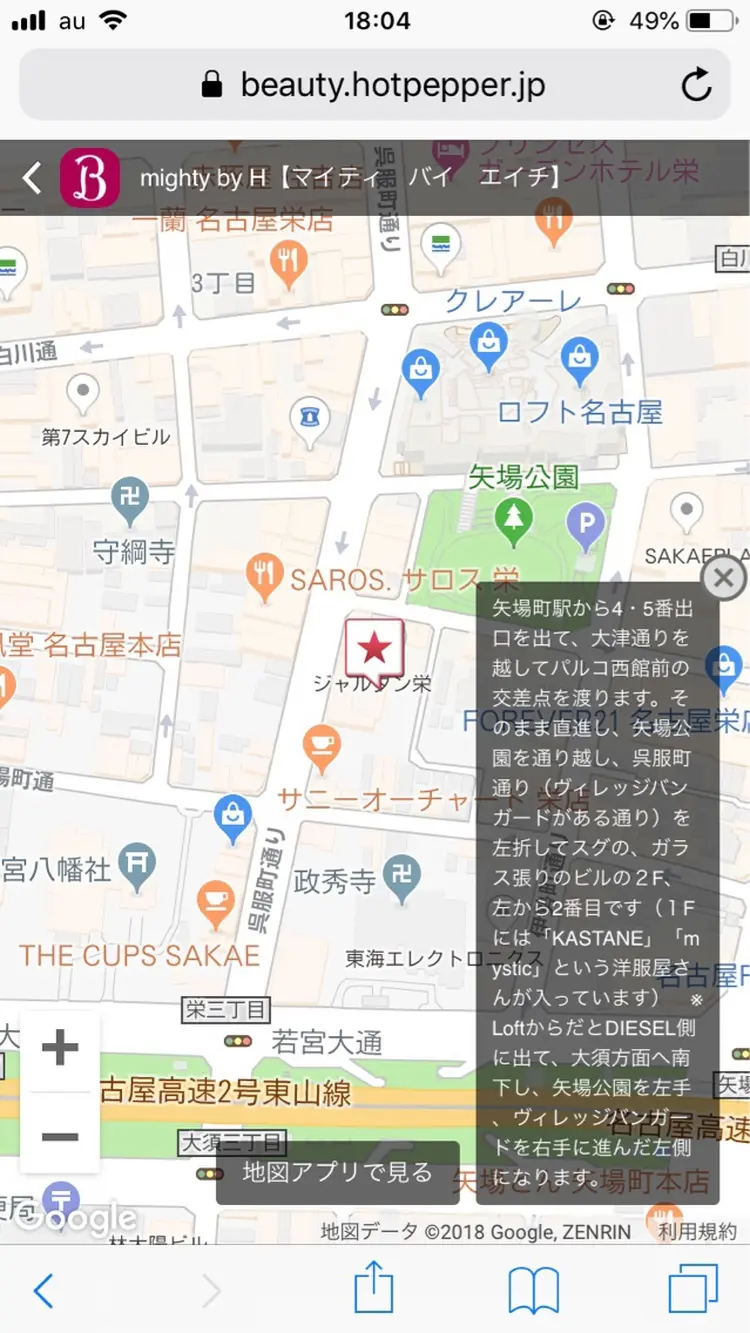Screen dimensions: 750x1333
Task: Reload the beauty.hotpepper.jp page
Action: point(697,86)
